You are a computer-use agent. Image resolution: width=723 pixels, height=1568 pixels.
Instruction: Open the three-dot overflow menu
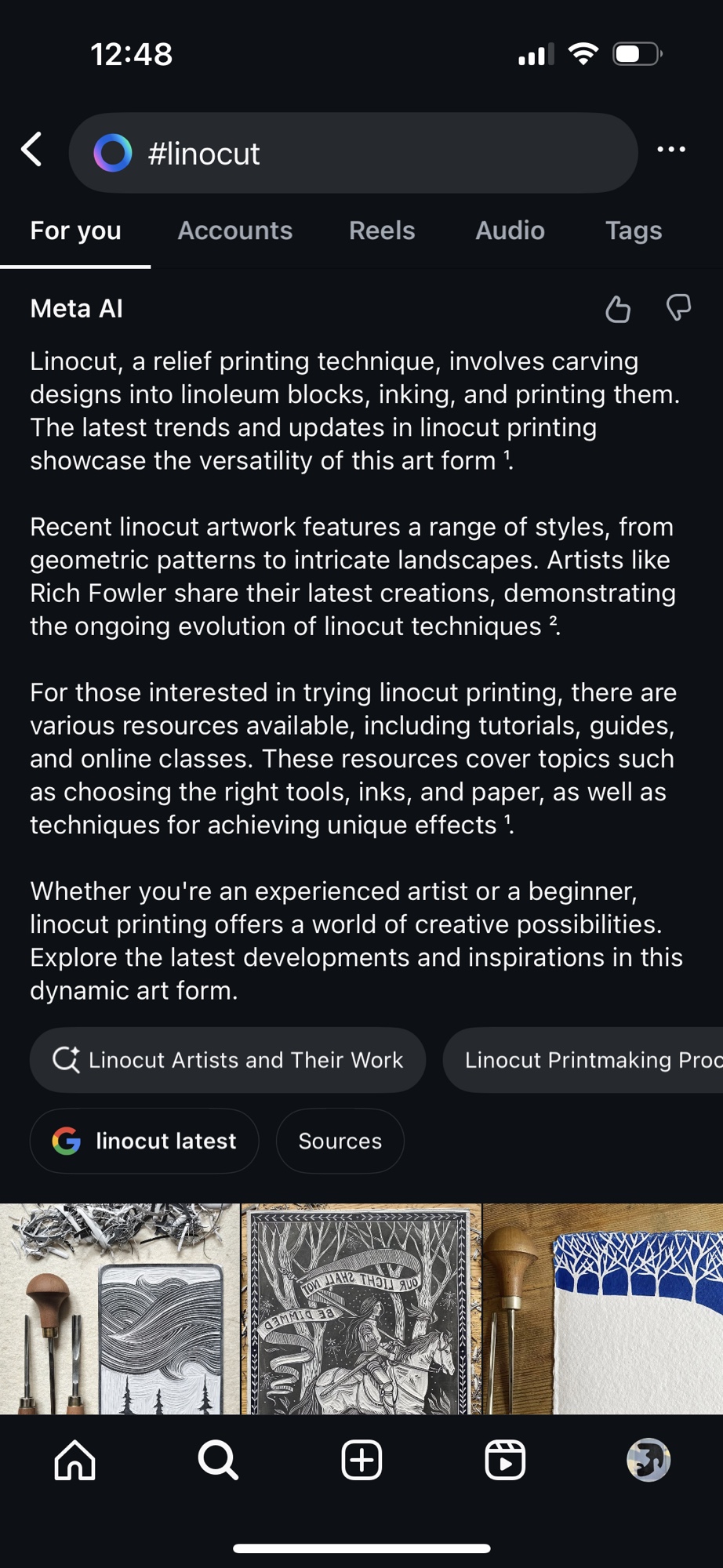pyautogui.click(x=670, y=149)
